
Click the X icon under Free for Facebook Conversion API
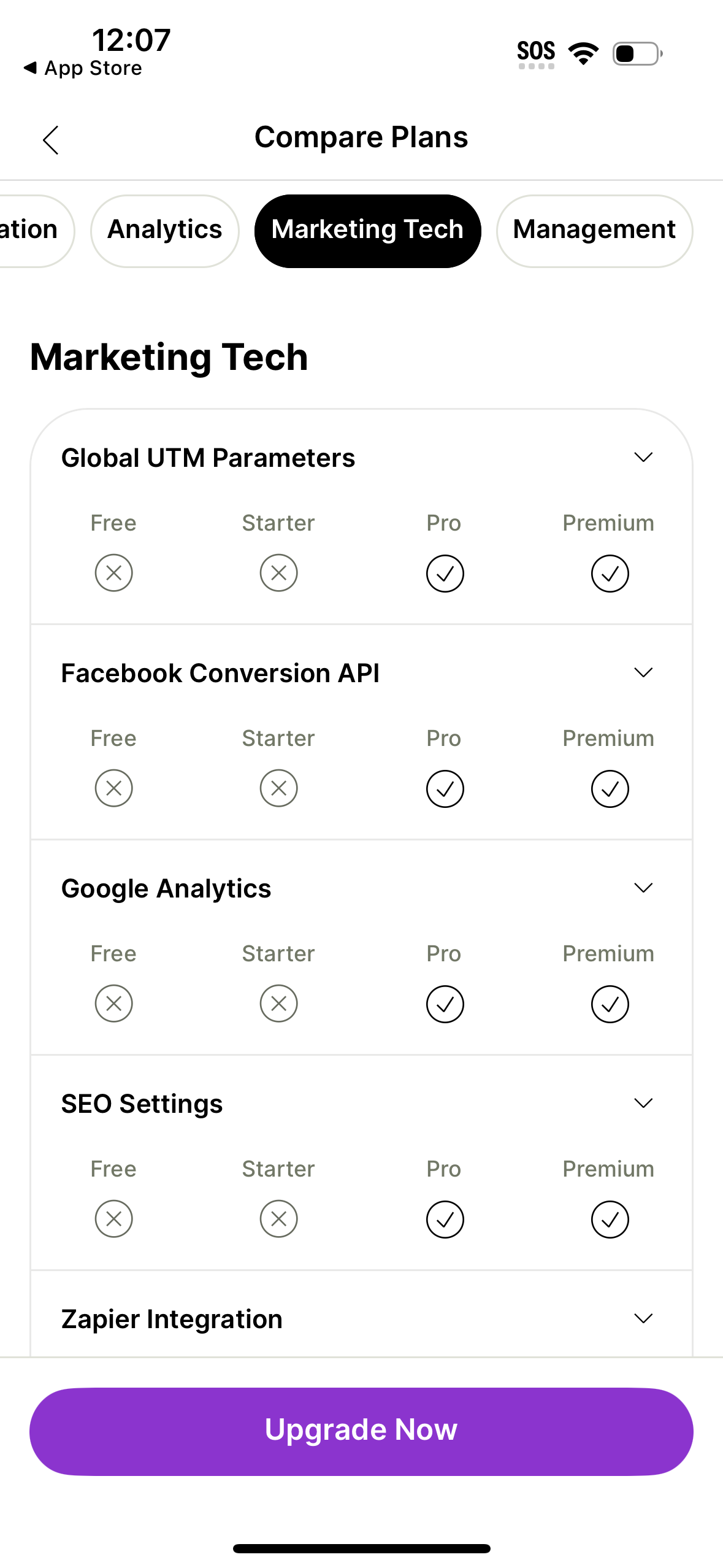113,788
